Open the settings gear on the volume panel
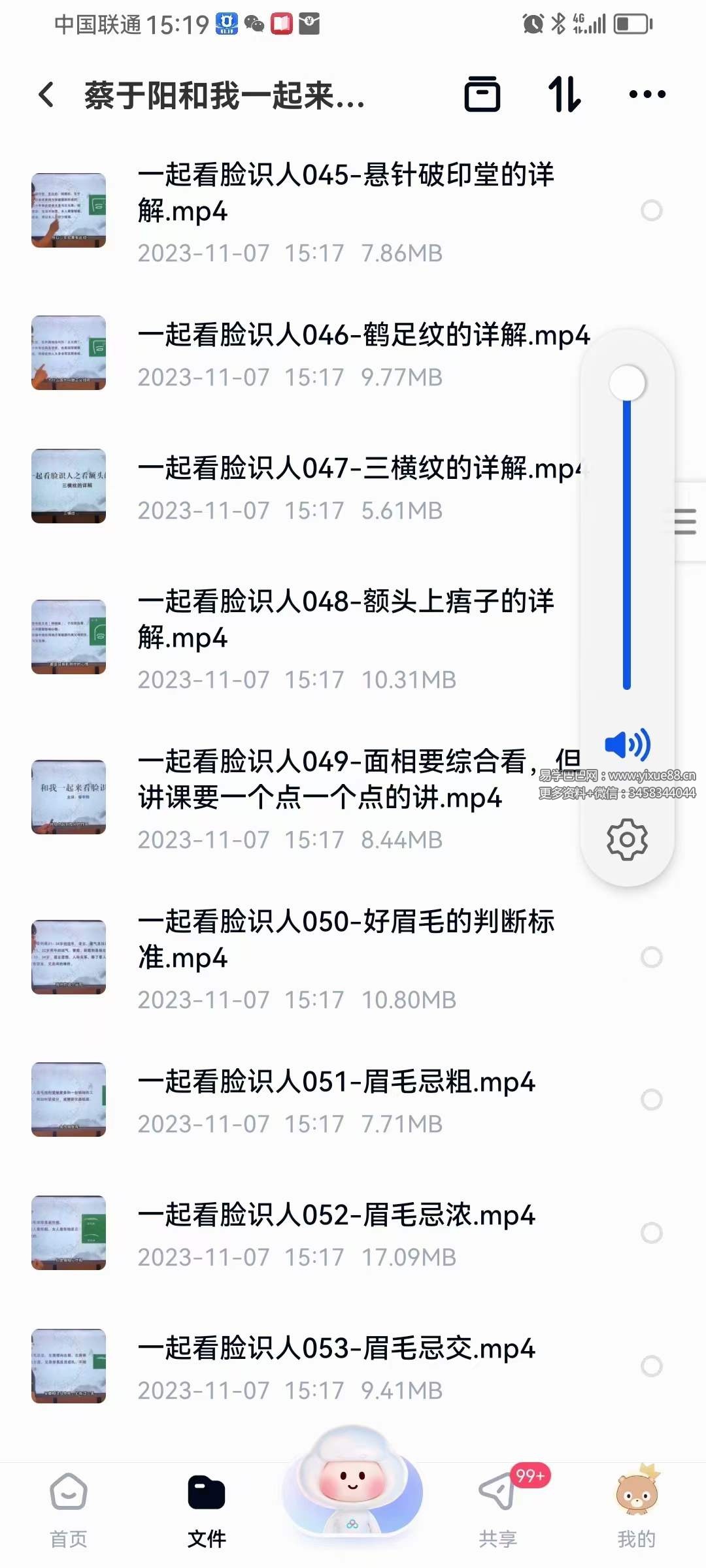Image resolution: width=706 pixels, height=1568 pixels. [x=626, y=840]
